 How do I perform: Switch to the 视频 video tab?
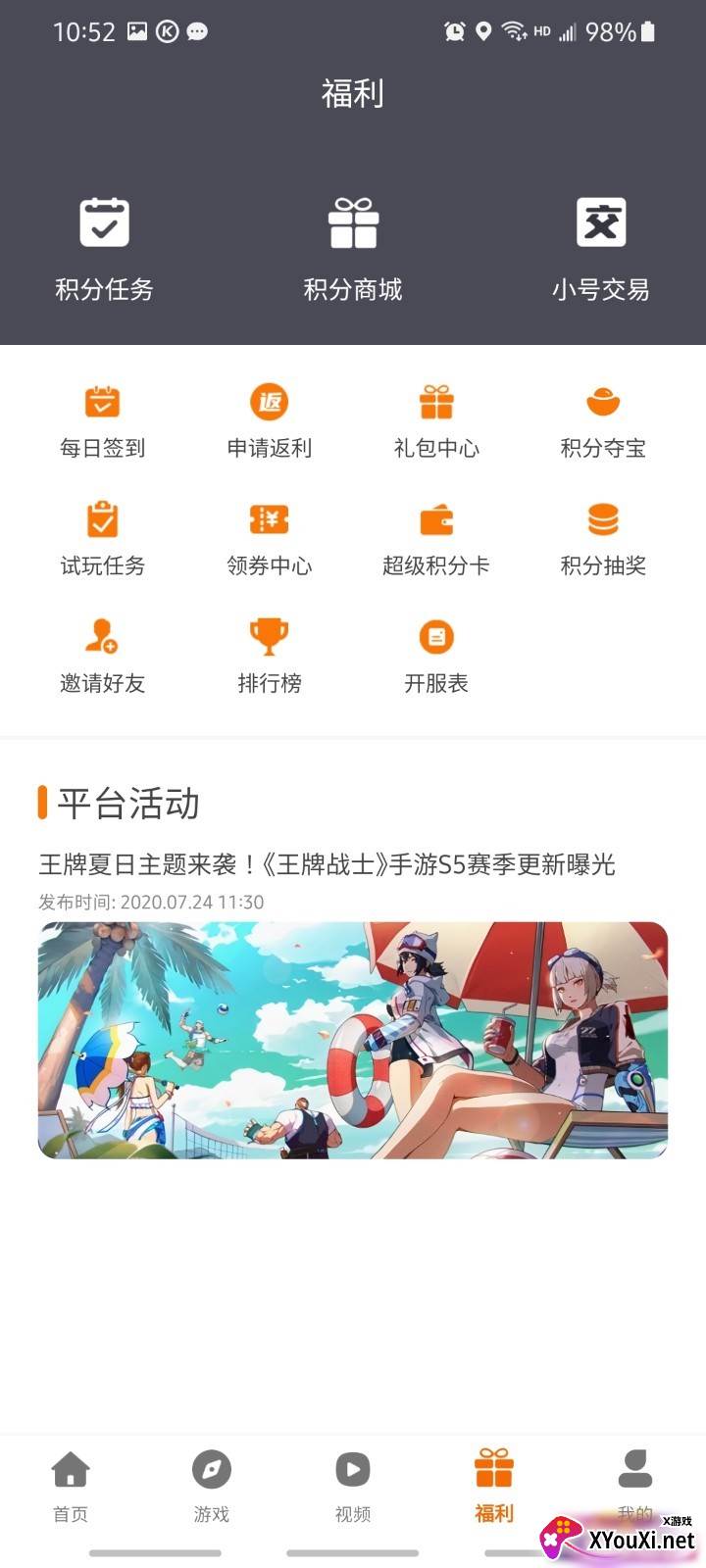tap(353, 1486)
